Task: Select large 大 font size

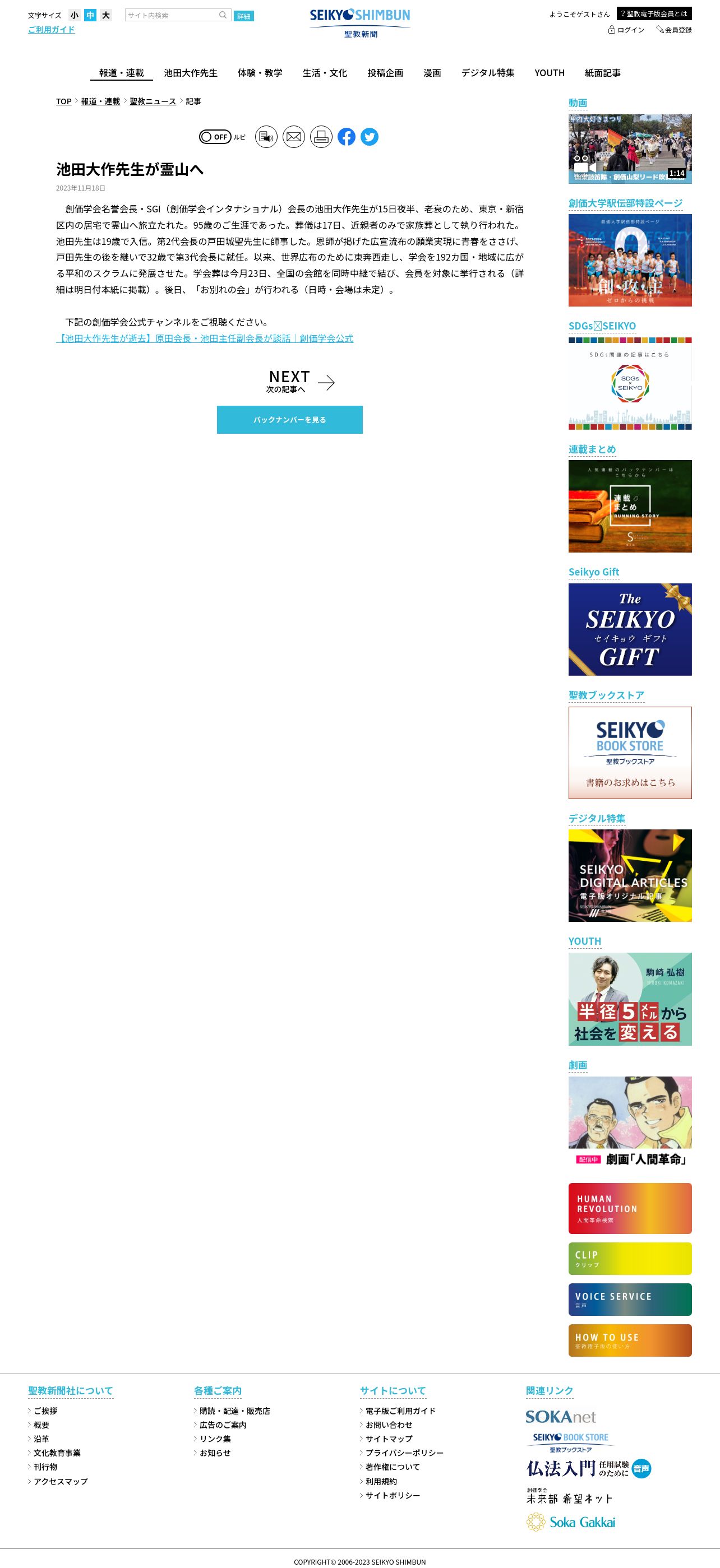Action: tap(106, 15)
